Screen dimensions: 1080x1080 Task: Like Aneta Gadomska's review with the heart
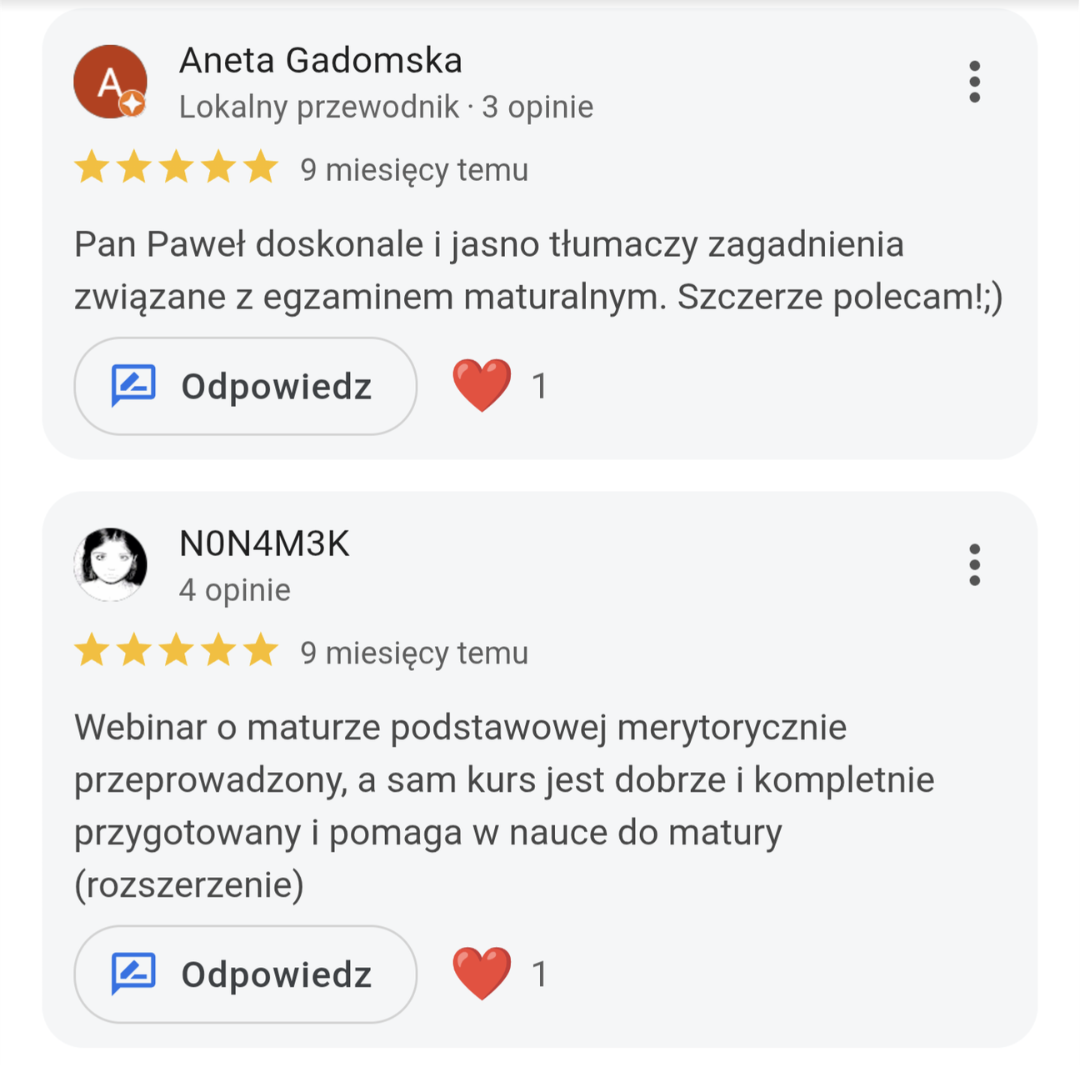pos(482,386)
